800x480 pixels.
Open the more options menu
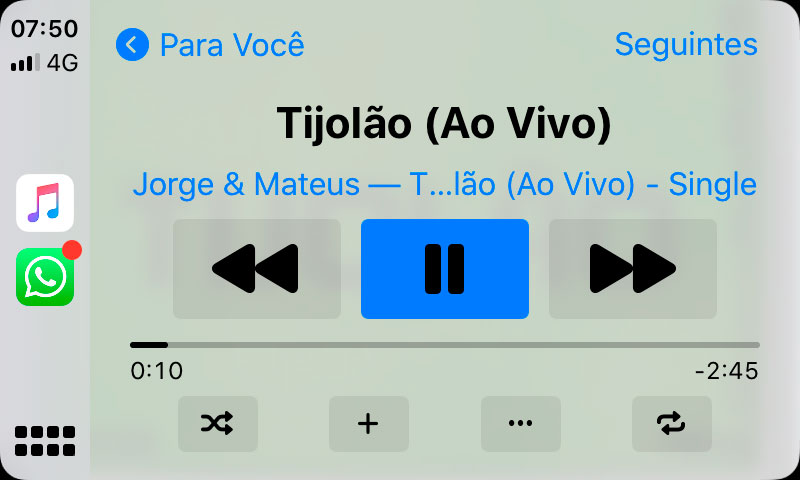[520, 424]
